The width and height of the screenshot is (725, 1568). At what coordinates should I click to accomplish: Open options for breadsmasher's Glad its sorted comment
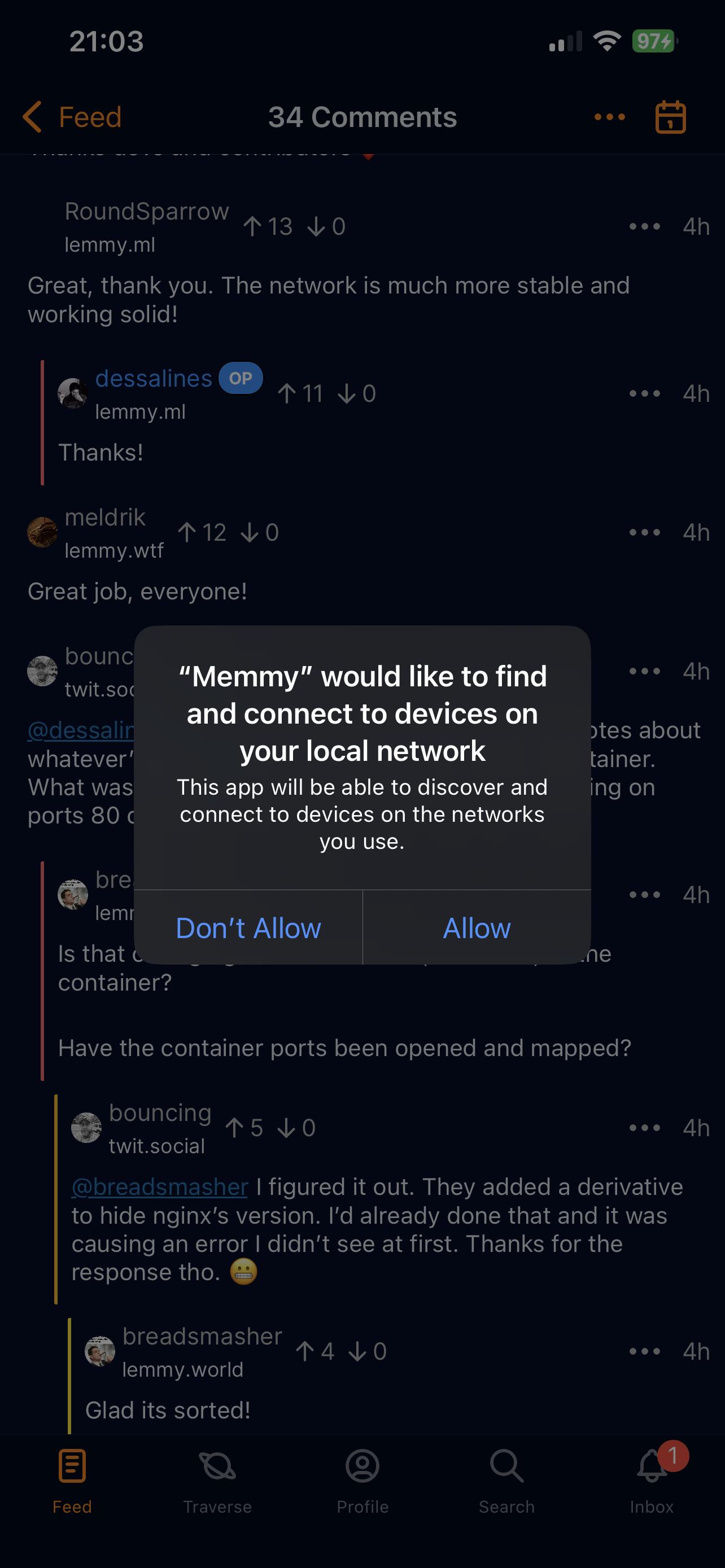(x=644, y=1351)
